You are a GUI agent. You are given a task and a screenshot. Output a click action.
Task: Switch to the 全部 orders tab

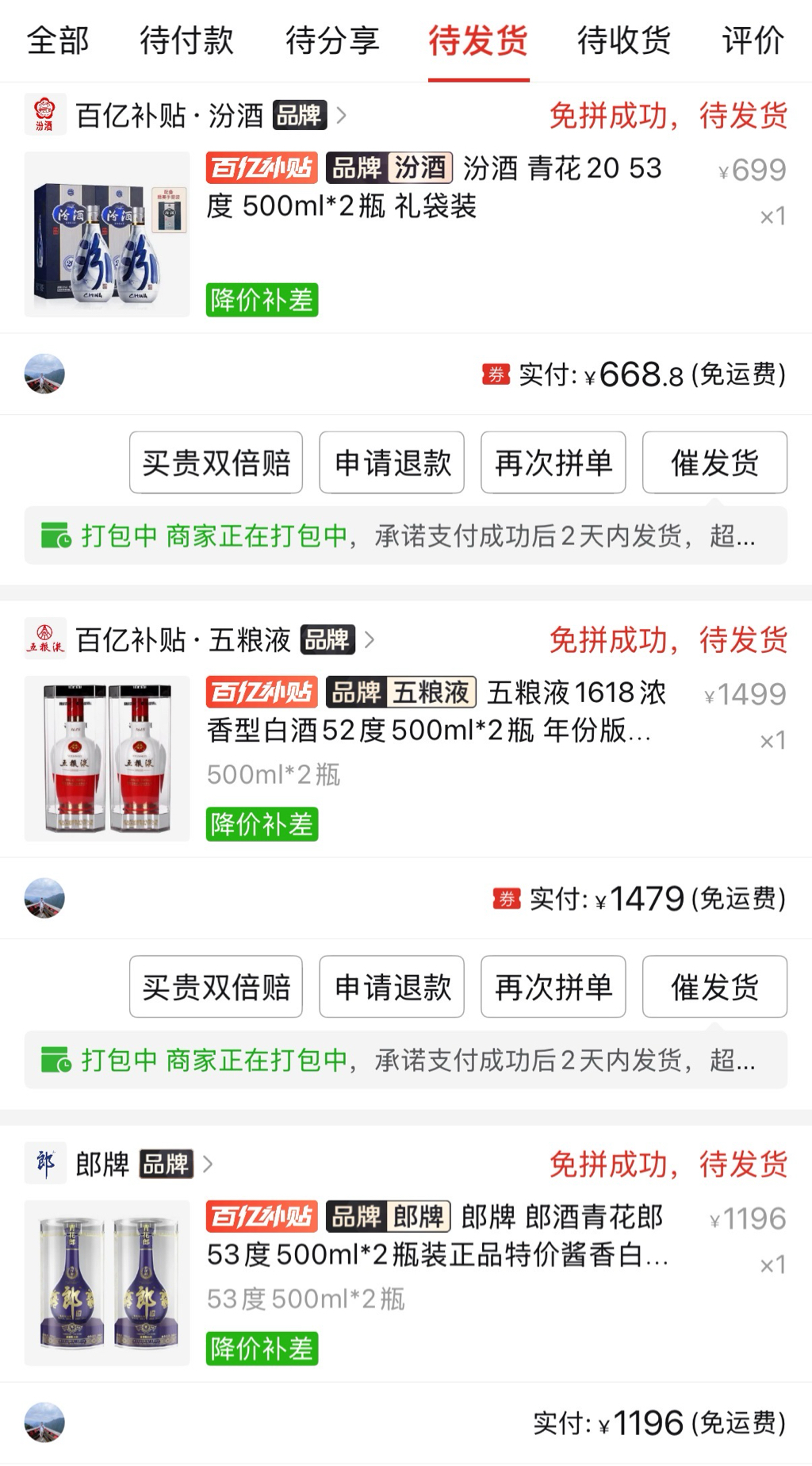(x=58, y=40)
